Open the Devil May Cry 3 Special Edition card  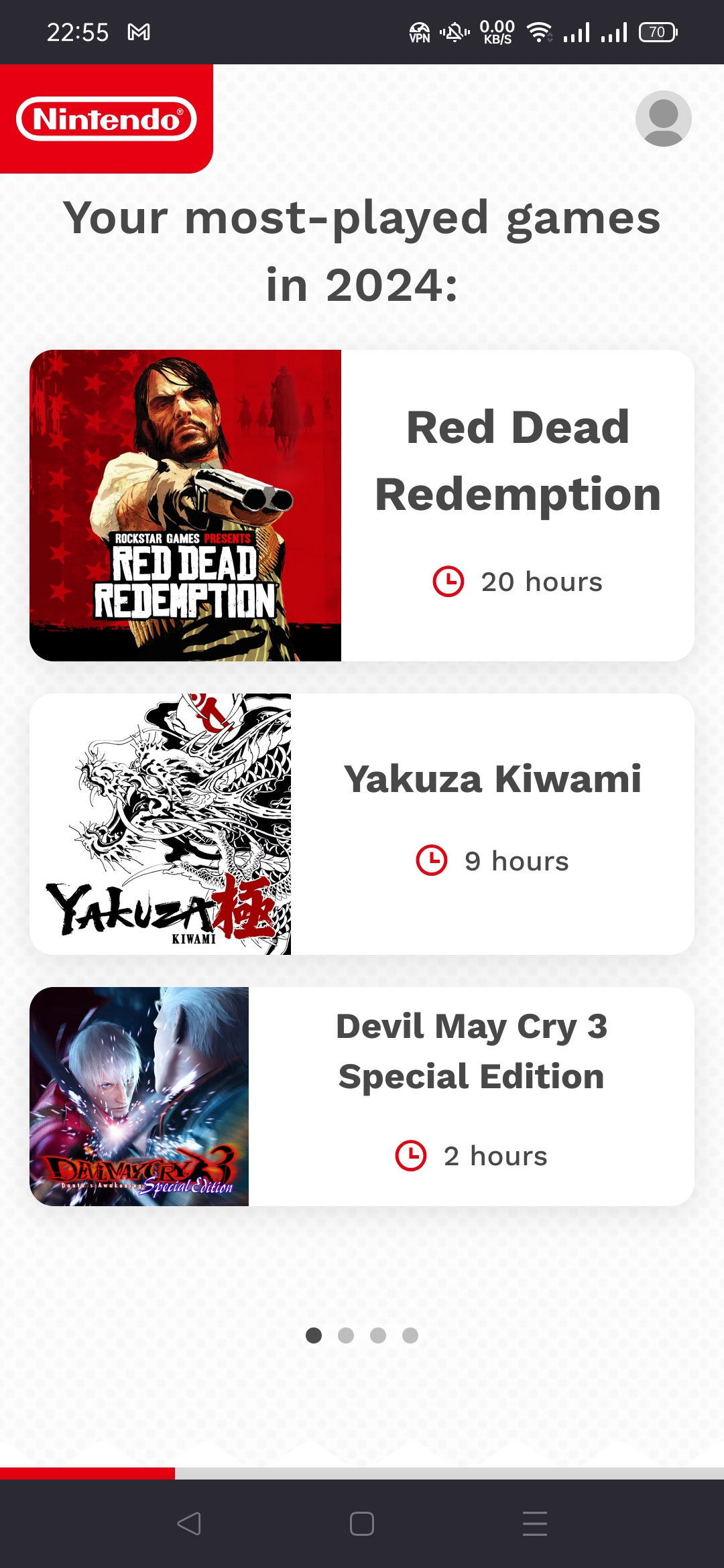pos(362,1096)
